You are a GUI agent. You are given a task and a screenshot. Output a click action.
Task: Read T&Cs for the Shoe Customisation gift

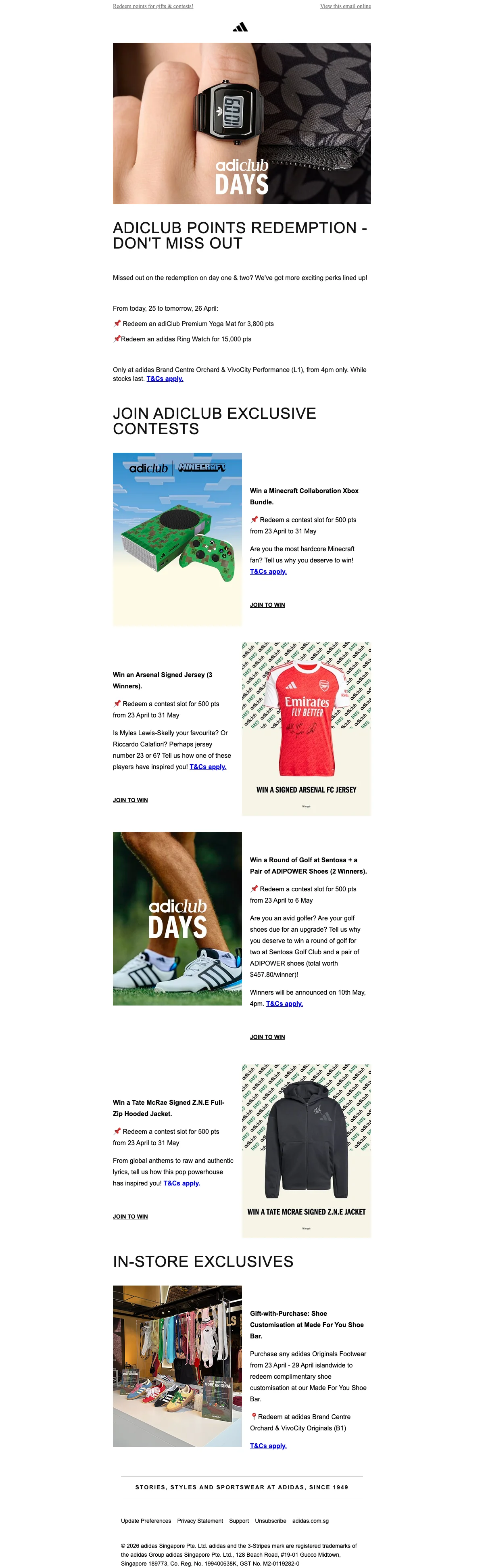click(x=268, y=1446)
